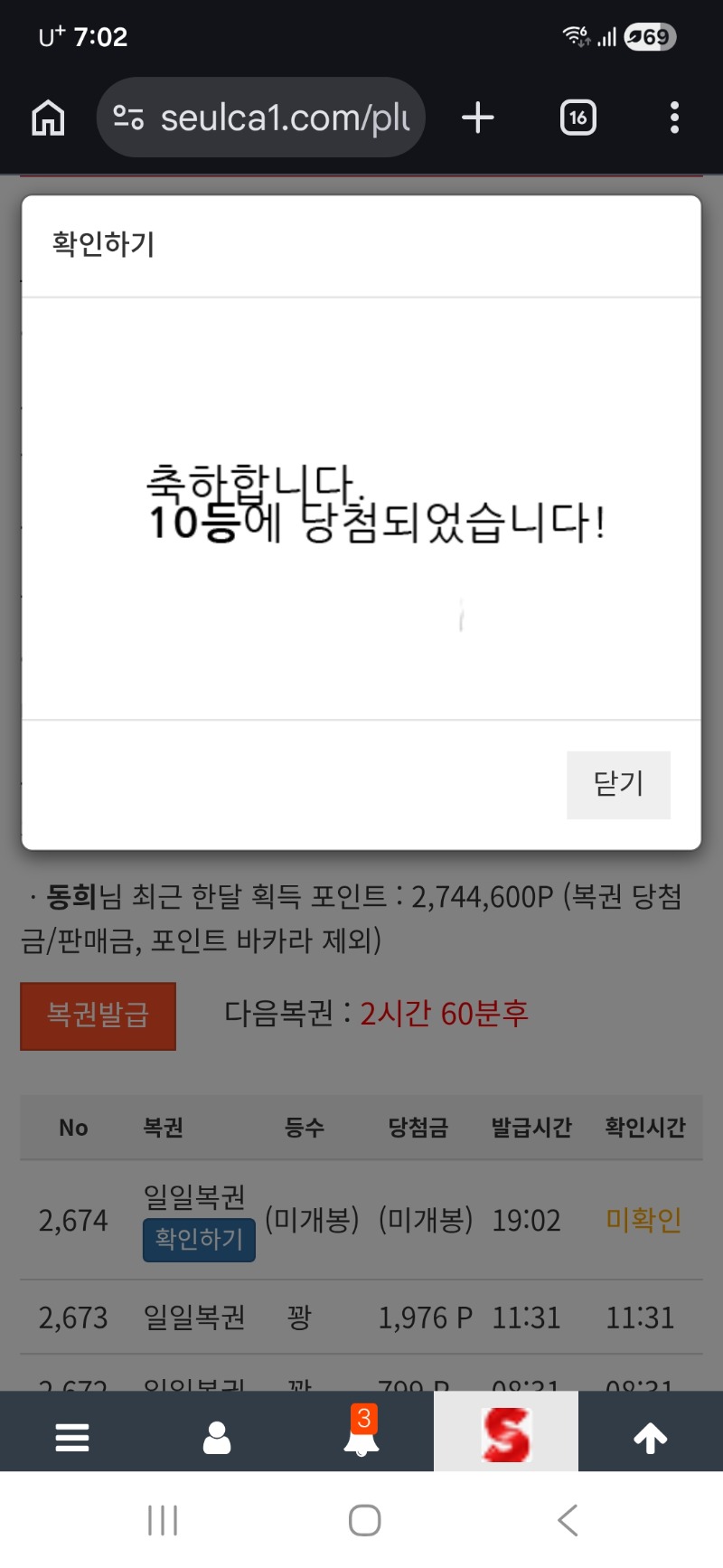
Task: Jump to top with the up arrow
Action: click(x=651, y=1436)
